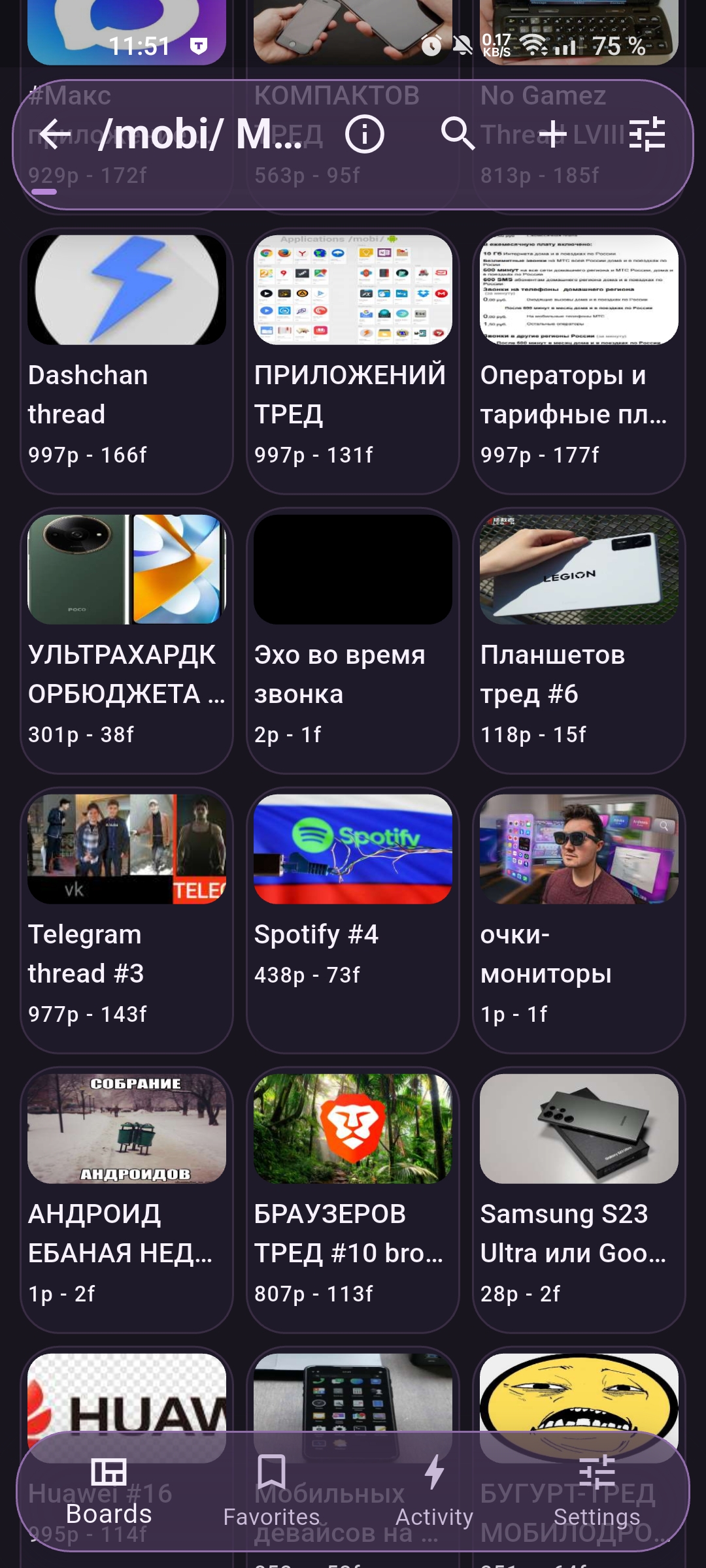Open the очки-мониторы thread

point(579,921)
